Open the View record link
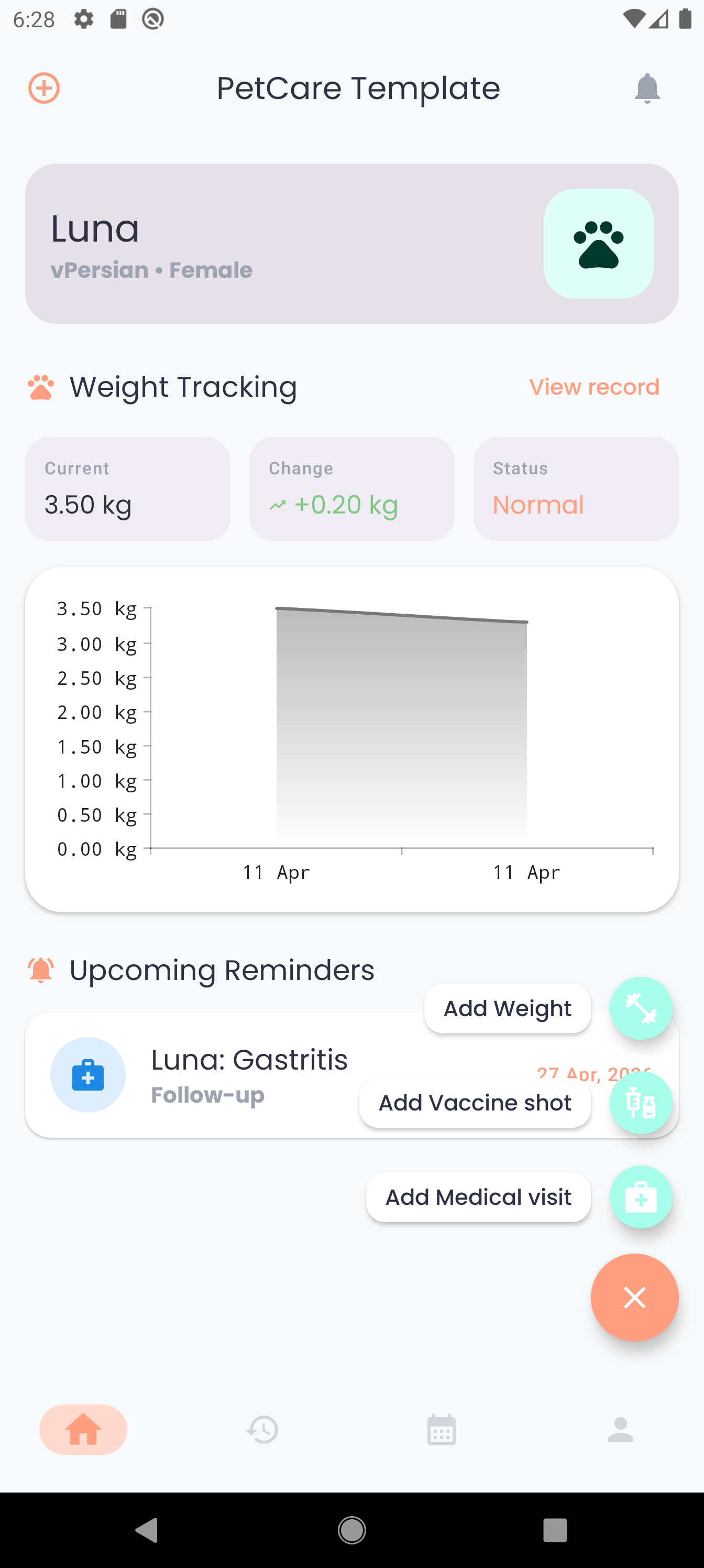 594,387
